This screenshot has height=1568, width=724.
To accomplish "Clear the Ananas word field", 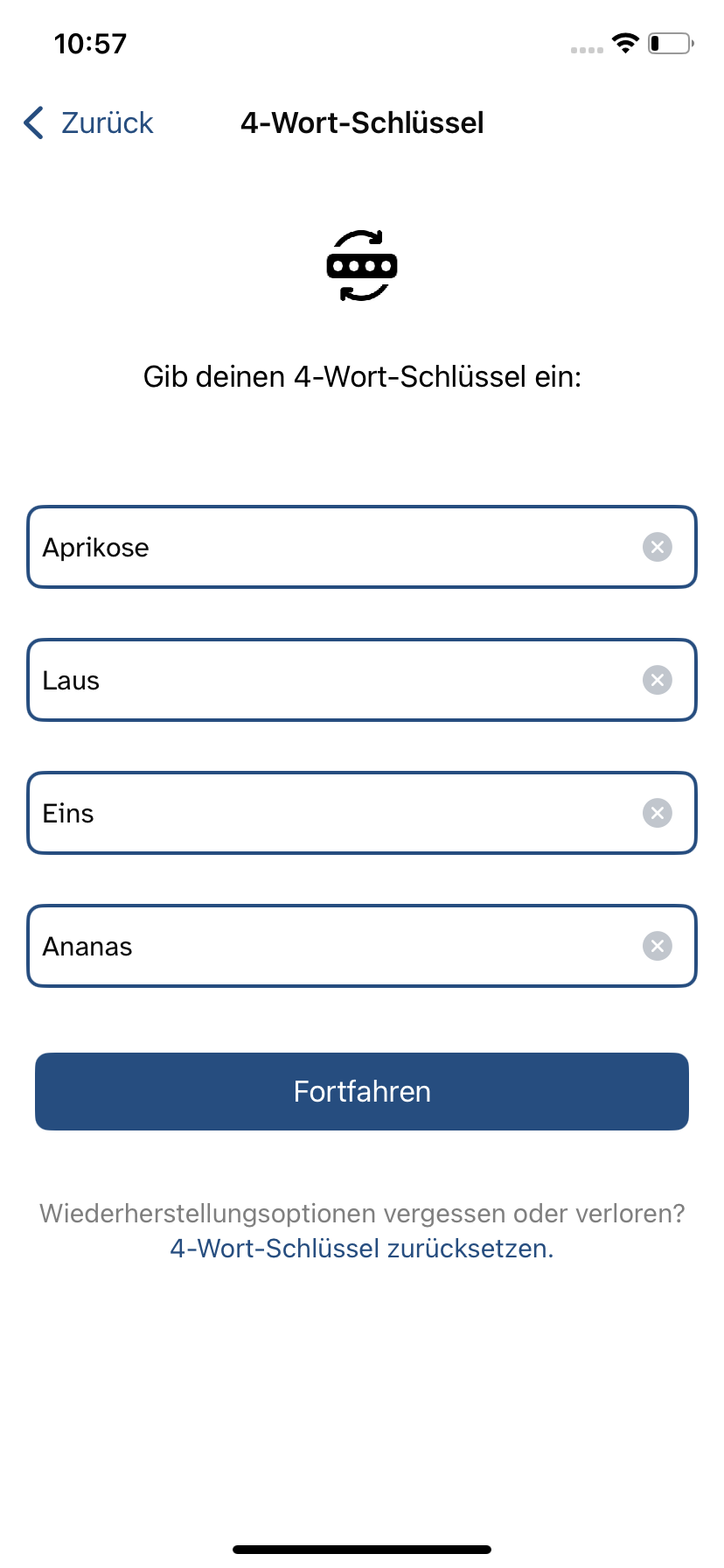I will click(658, 947).
